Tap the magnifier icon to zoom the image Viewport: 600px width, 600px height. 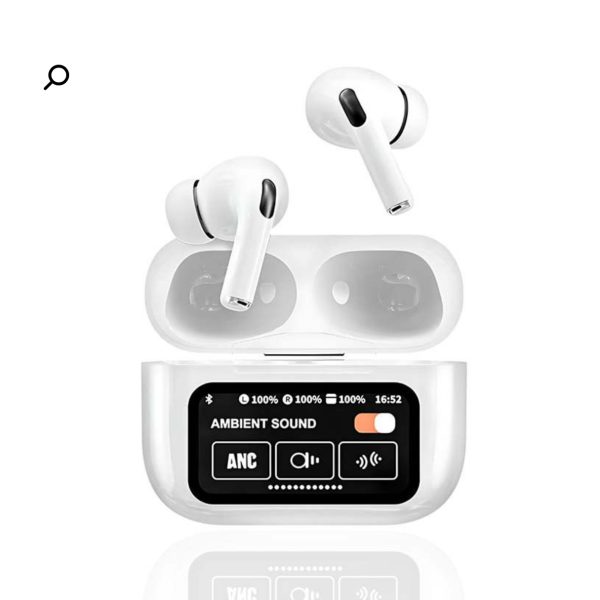coord(57,77)
